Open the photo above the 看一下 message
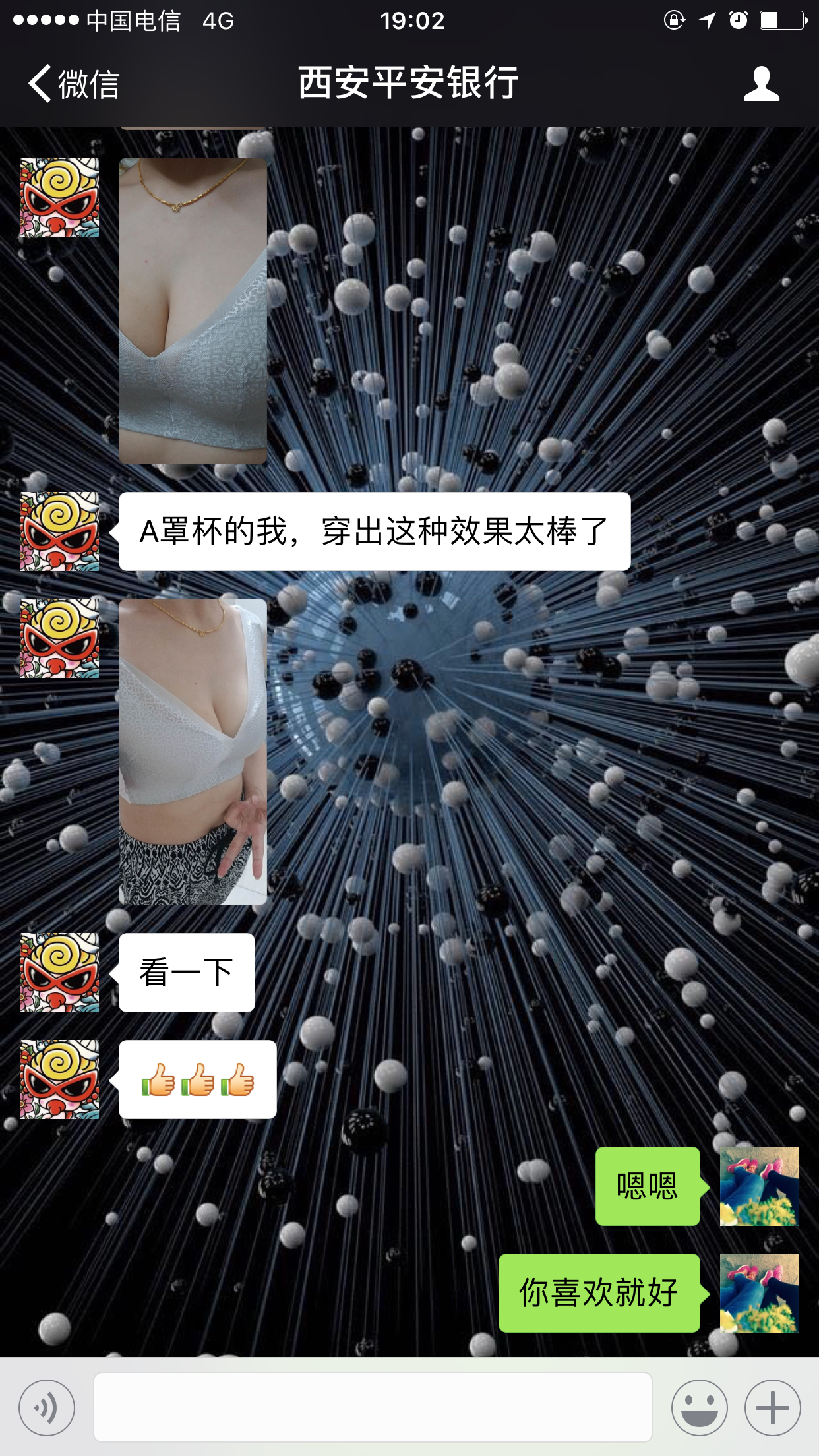Viewport: 819px width, 1456px height. [x=193, y=752]
